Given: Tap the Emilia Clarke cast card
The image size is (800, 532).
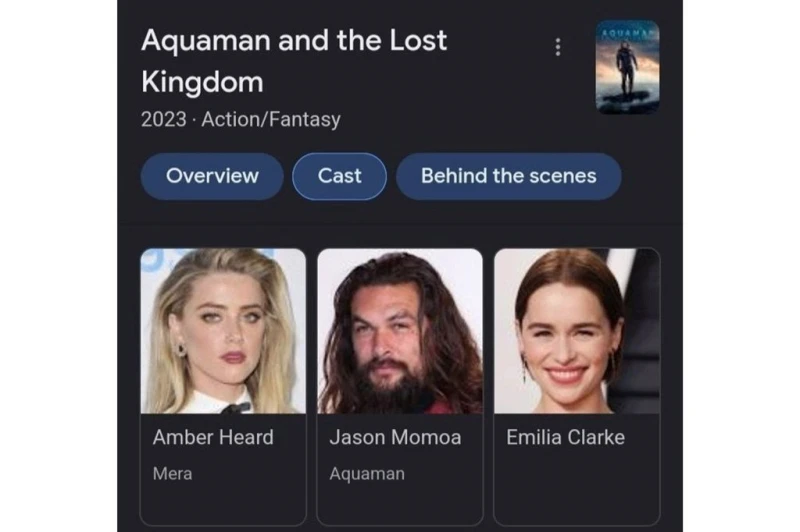Looking at the screenshot, I should [577, 384].
